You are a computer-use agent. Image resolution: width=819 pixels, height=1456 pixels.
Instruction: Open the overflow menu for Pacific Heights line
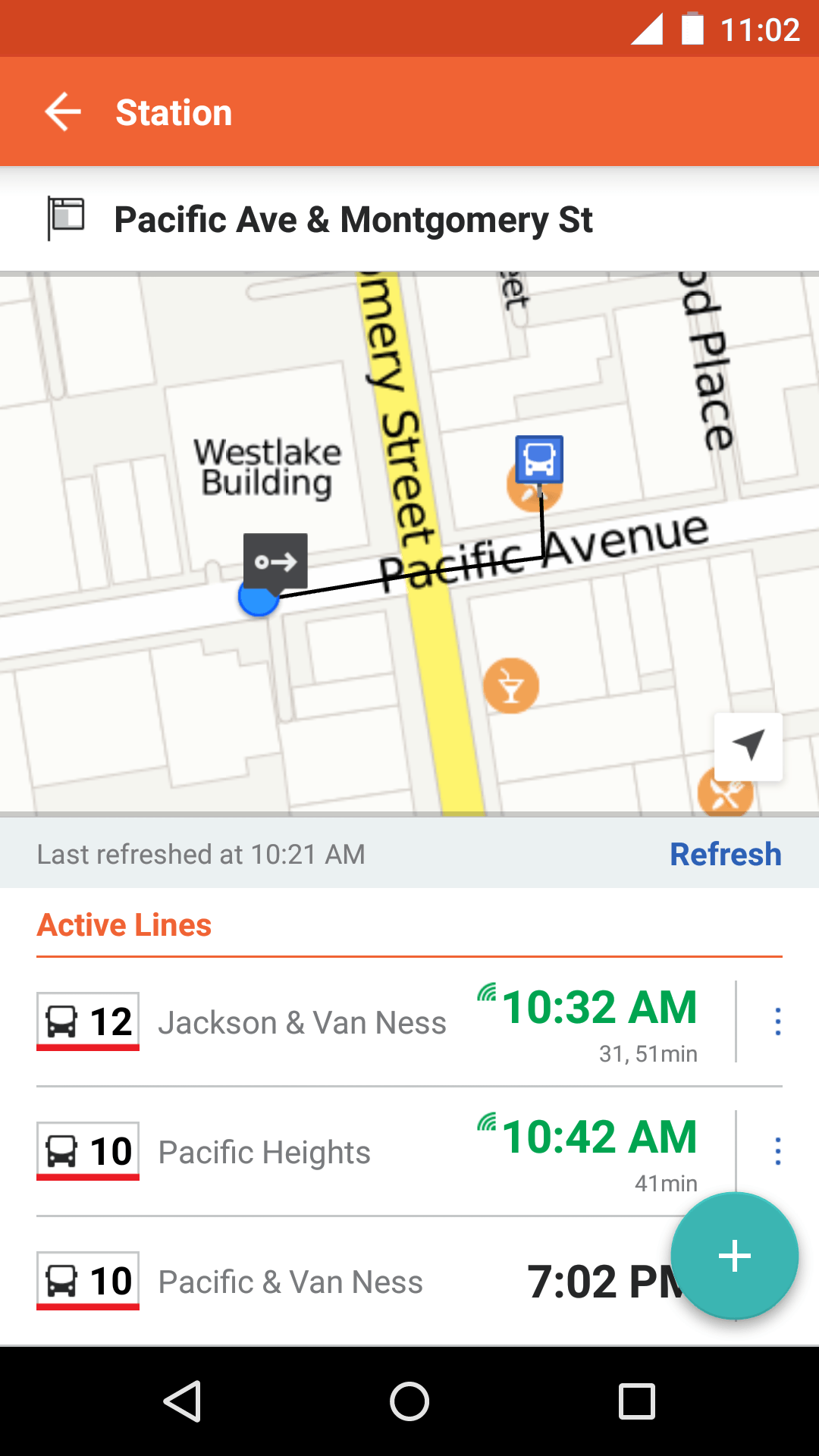tap(778, 1151)
